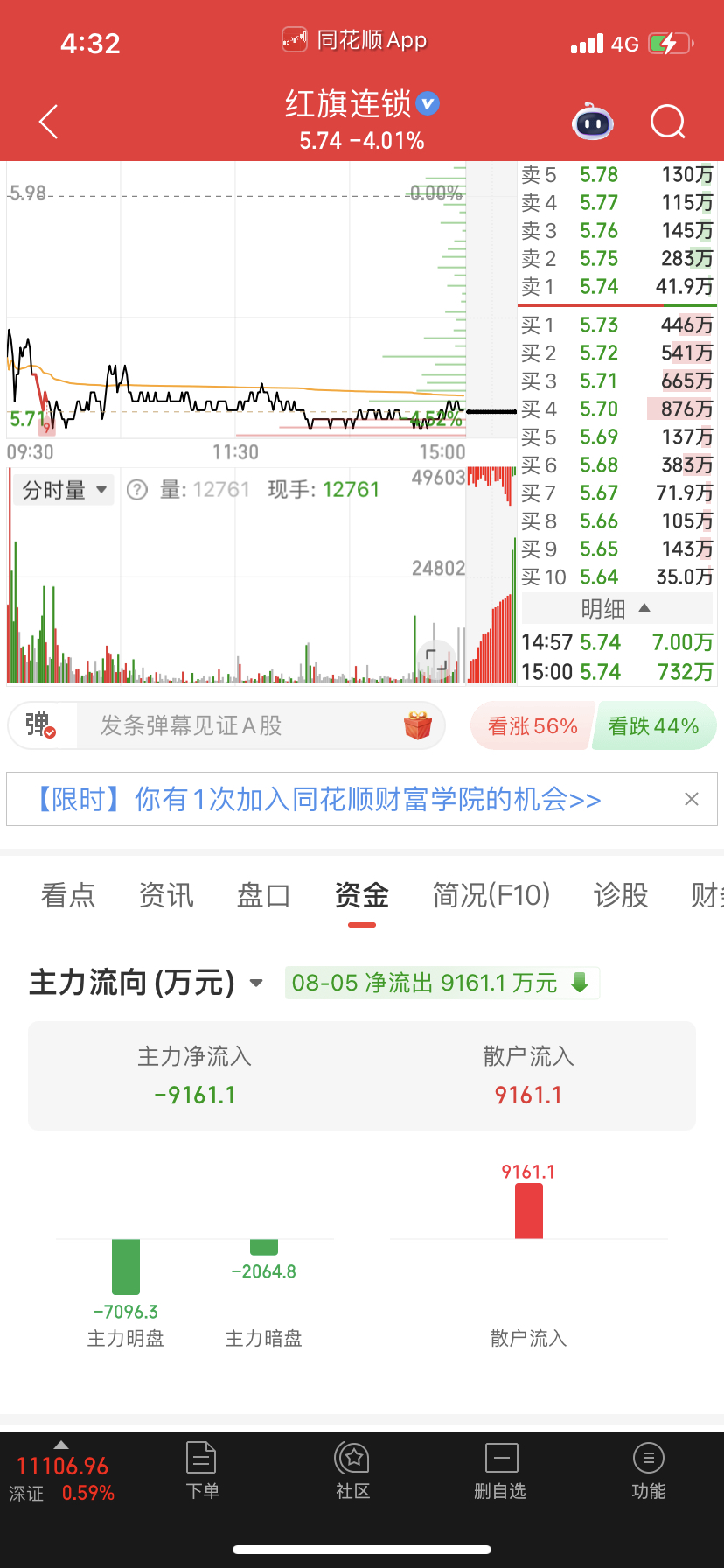This screenshot has width=724, height=1568.
Task: Open the robot assistant icon
Action: [x=593, y=122]
